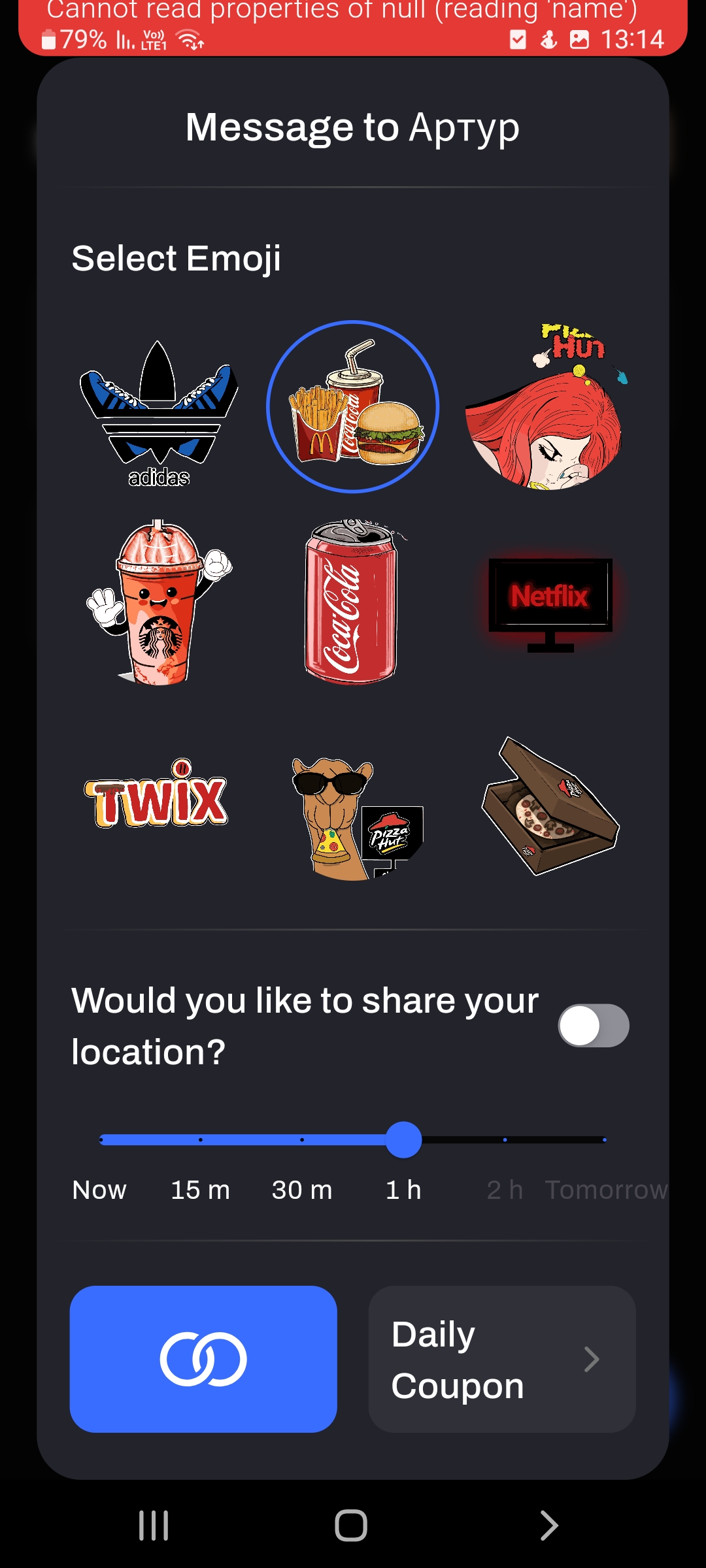
Task: Open the Daily Coupon option
Action: point(502,1359)
